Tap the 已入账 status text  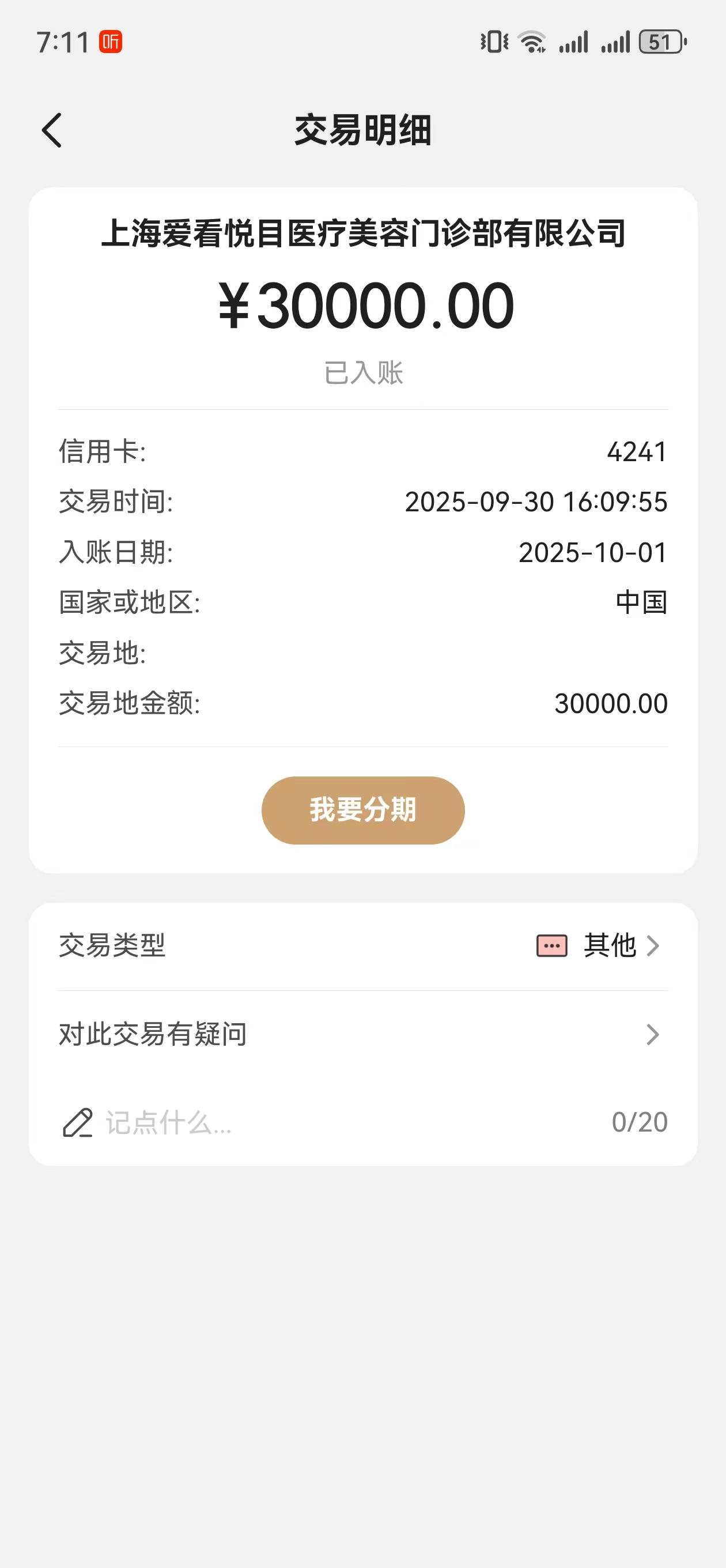coord(362,373)
